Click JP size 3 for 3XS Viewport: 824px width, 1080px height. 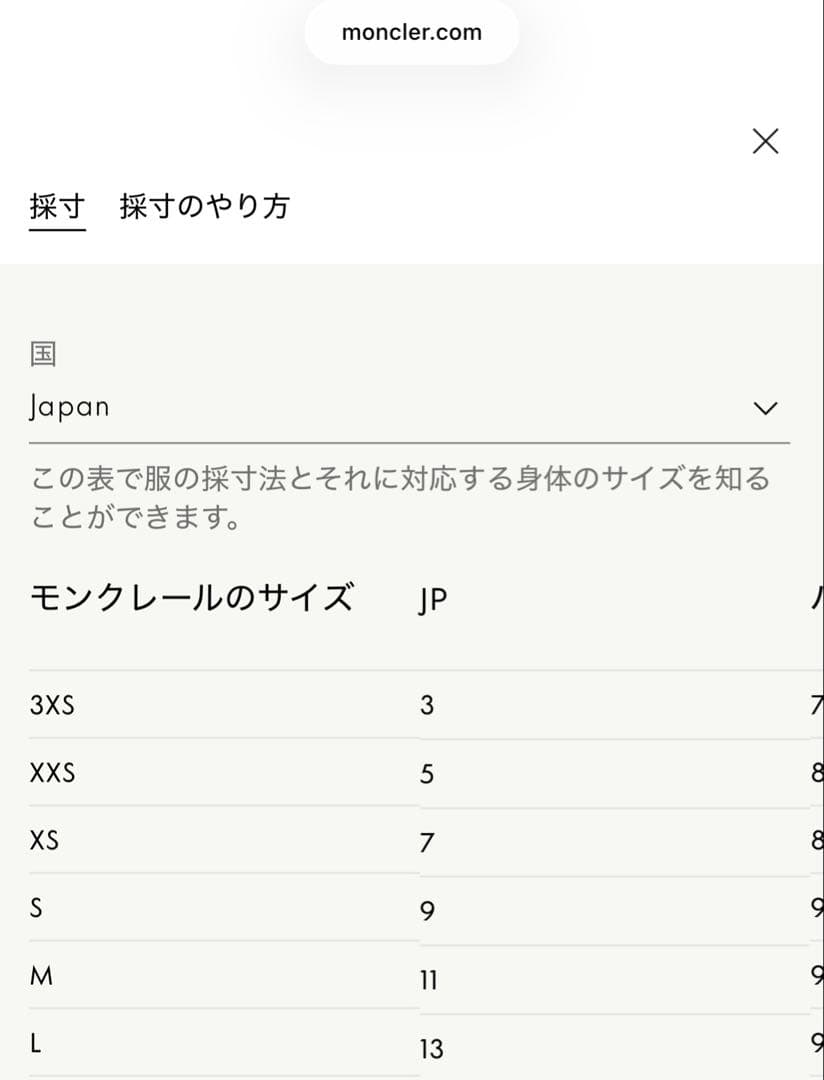coord(425,706)
